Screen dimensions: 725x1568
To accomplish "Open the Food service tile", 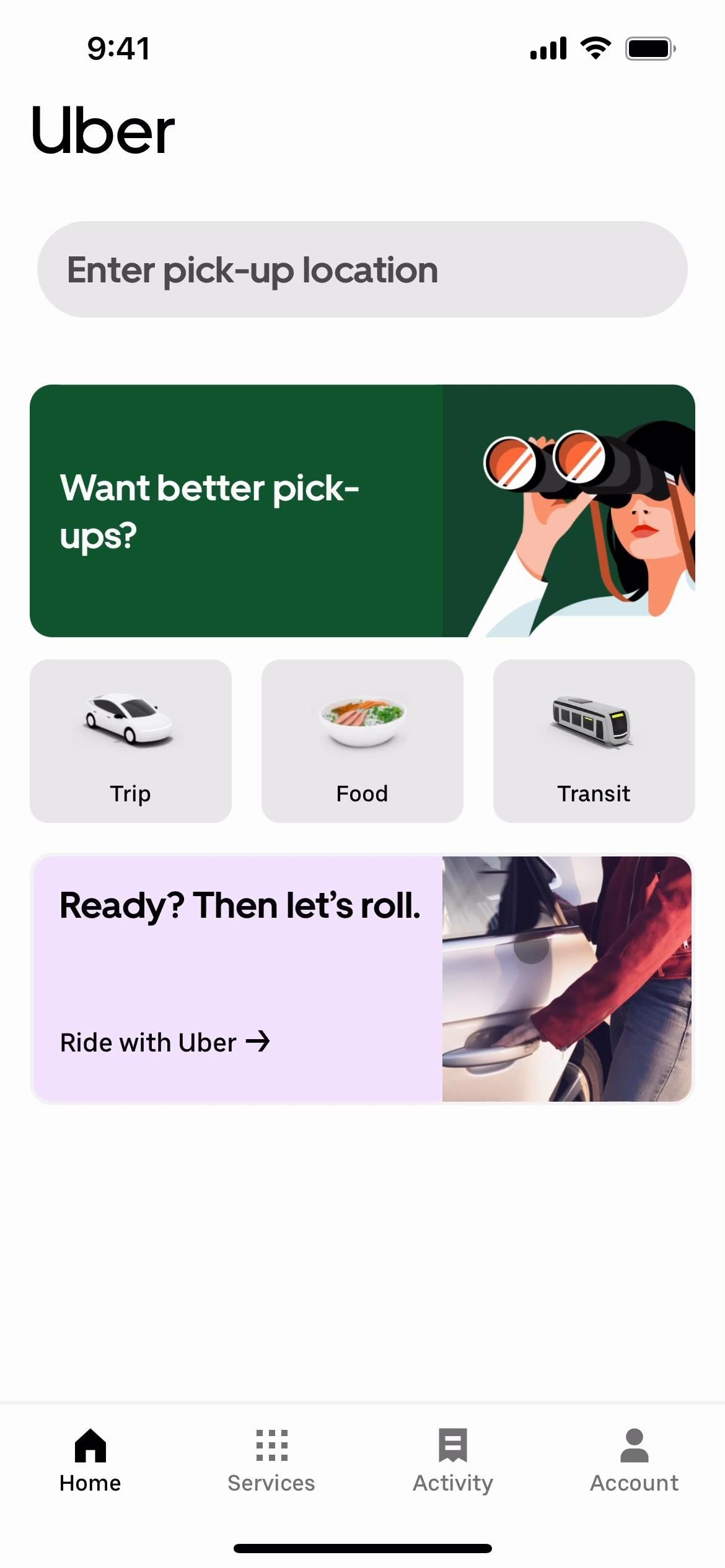I will tap(362, 741).
